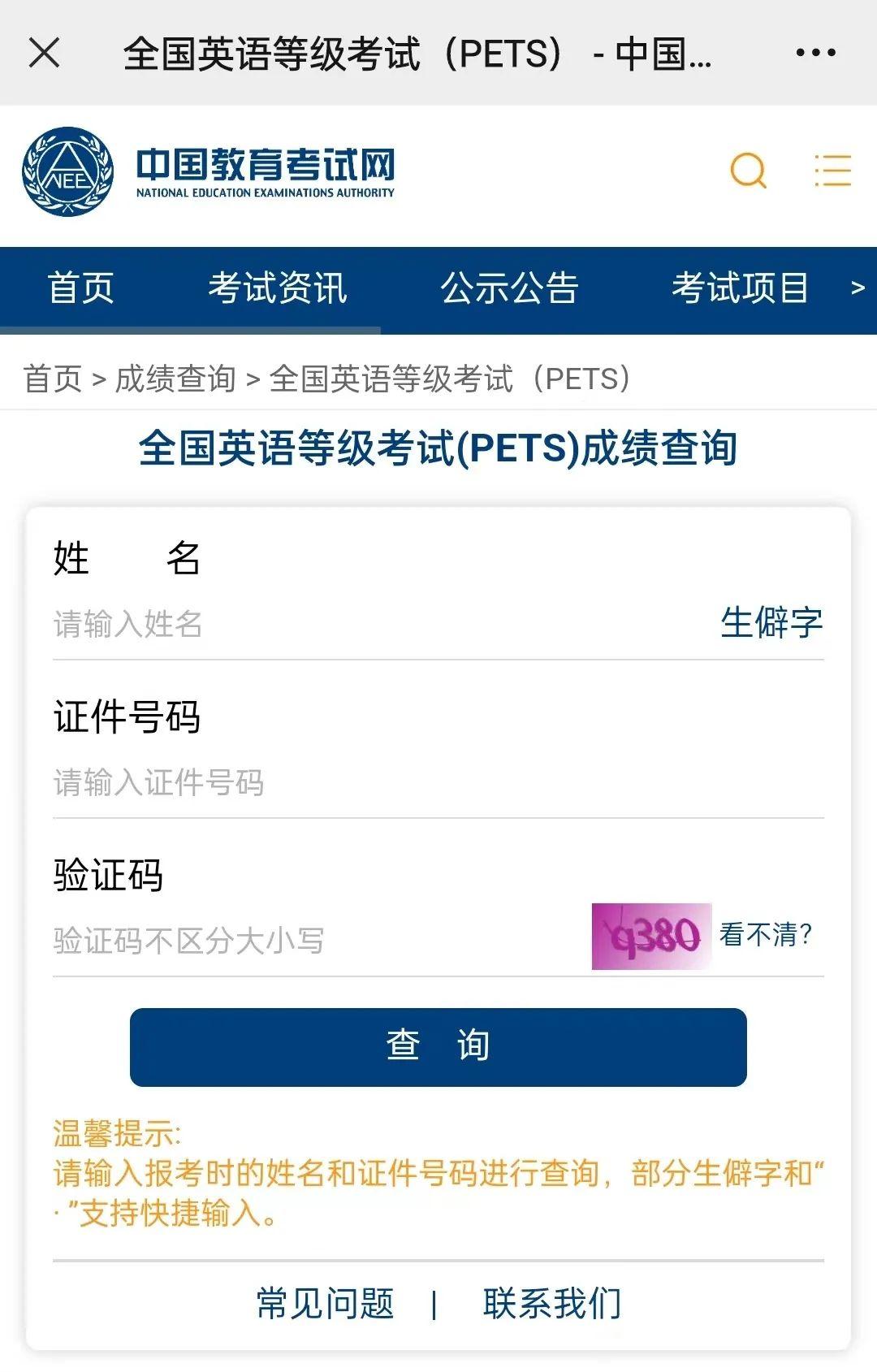
Task: Open the 公示公告 section
Action: pos(508,286)
